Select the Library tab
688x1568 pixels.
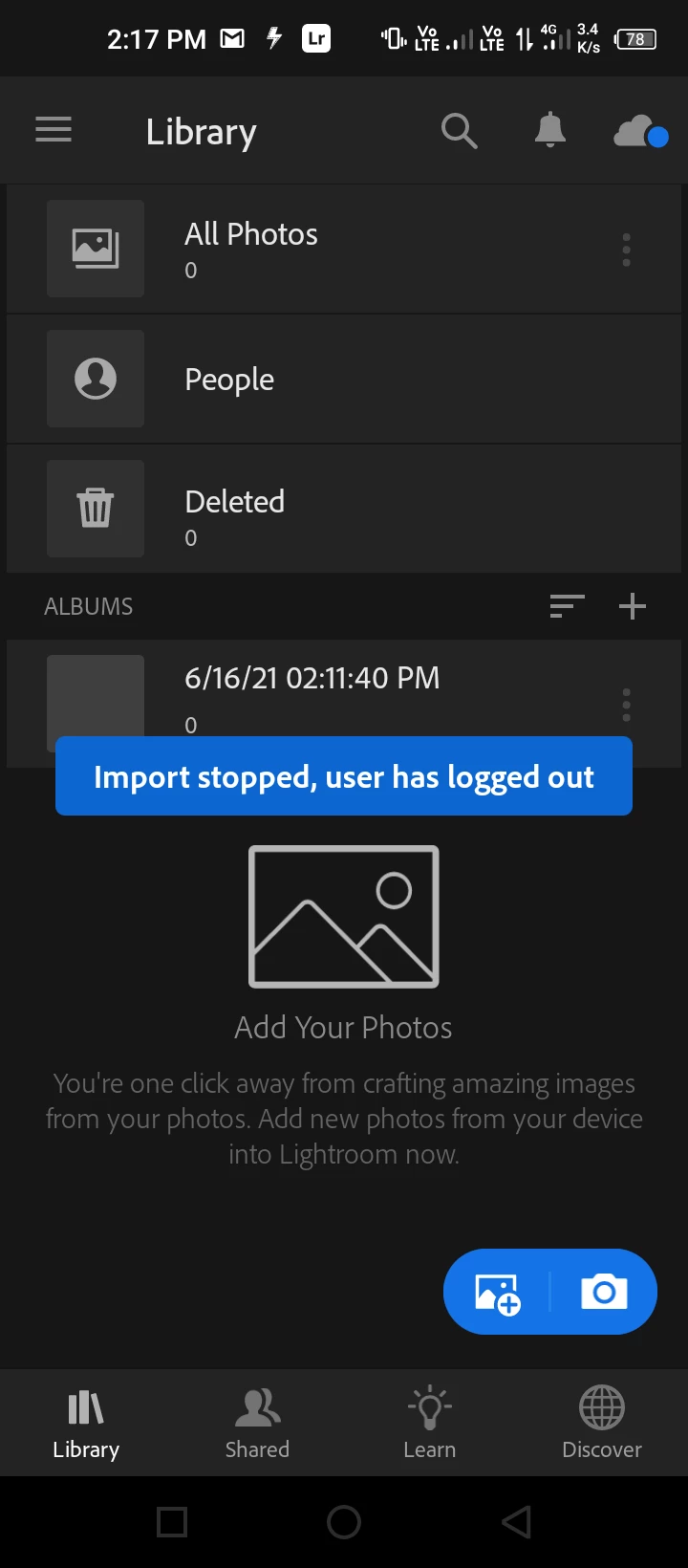(86, 1423)
